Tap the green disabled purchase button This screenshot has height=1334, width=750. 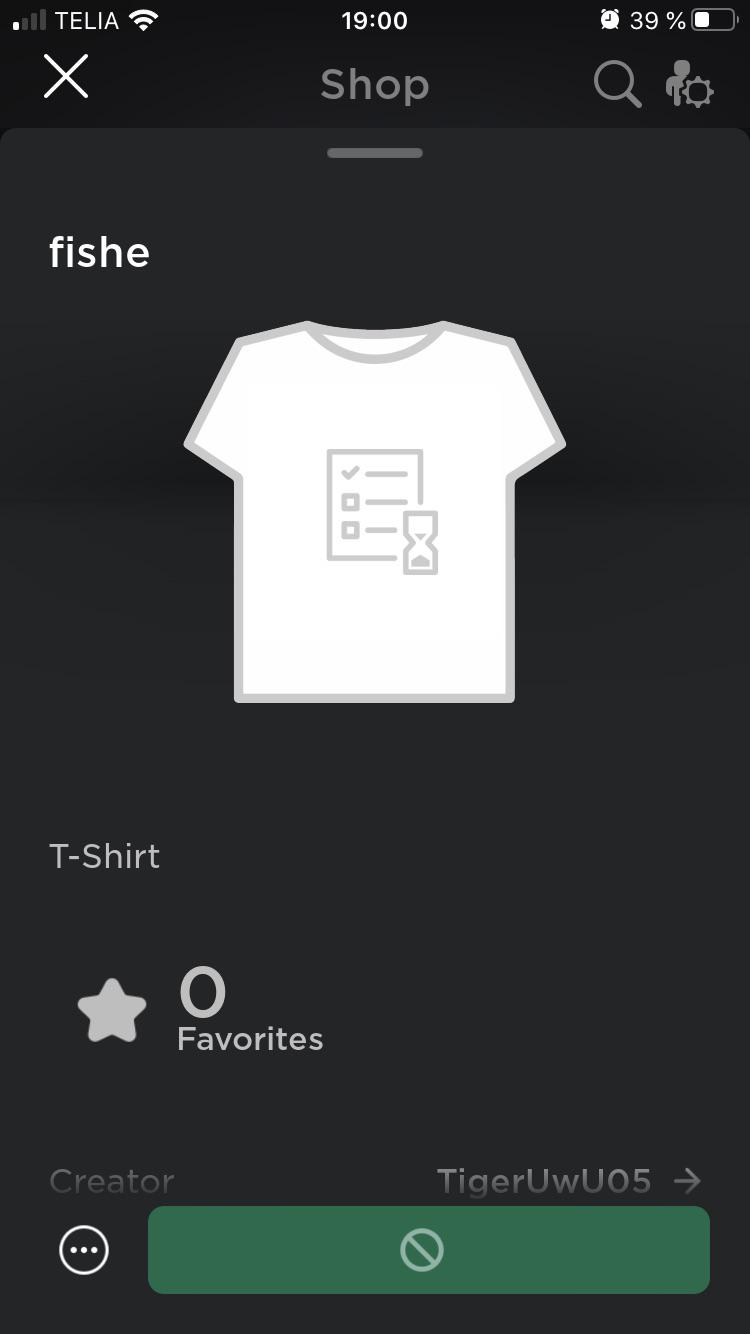click(x=428, y=1250)
